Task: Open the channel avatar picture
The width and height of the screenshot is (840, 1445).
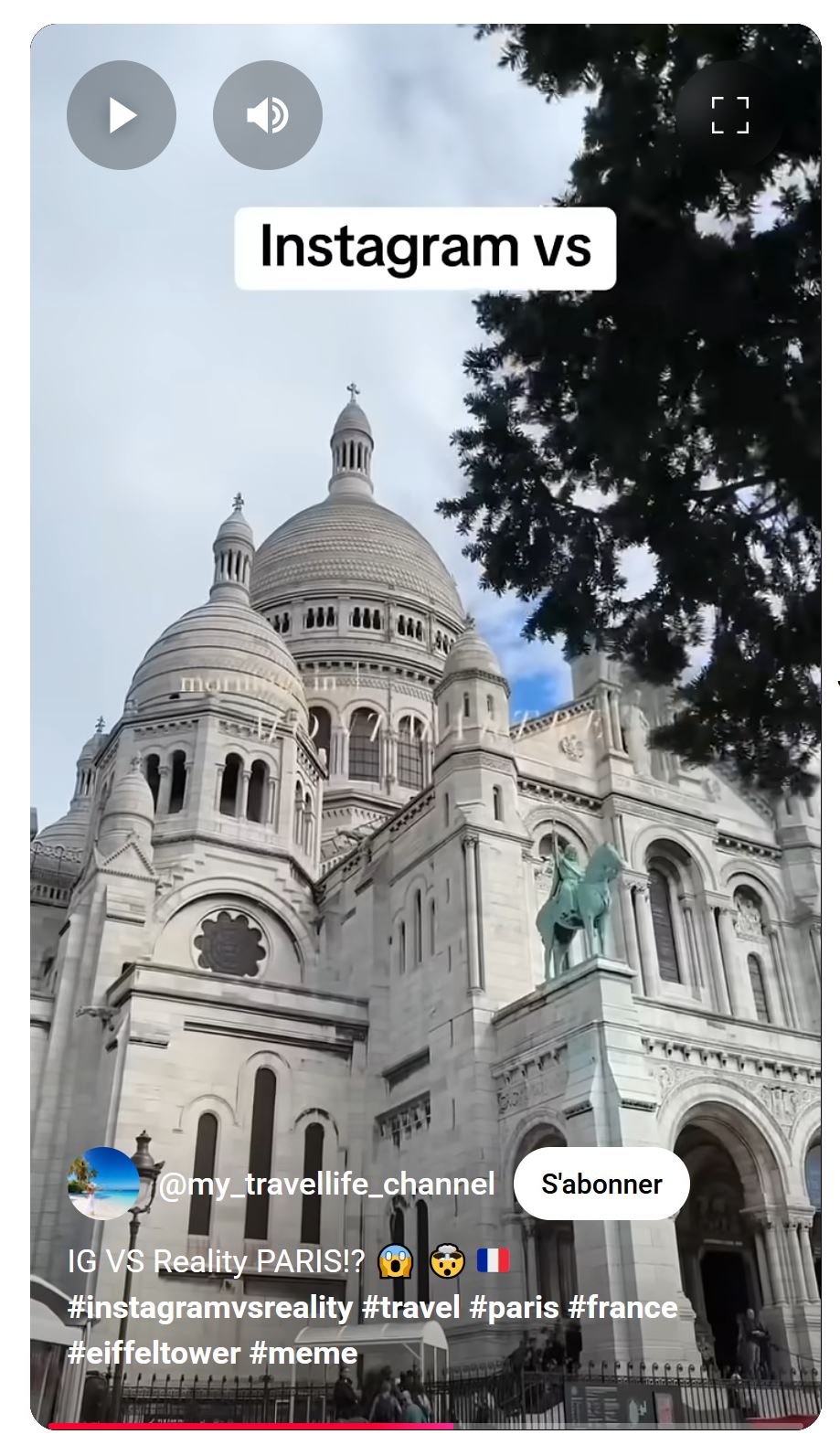Action: pyautogui.click(x=103, y=1184)
